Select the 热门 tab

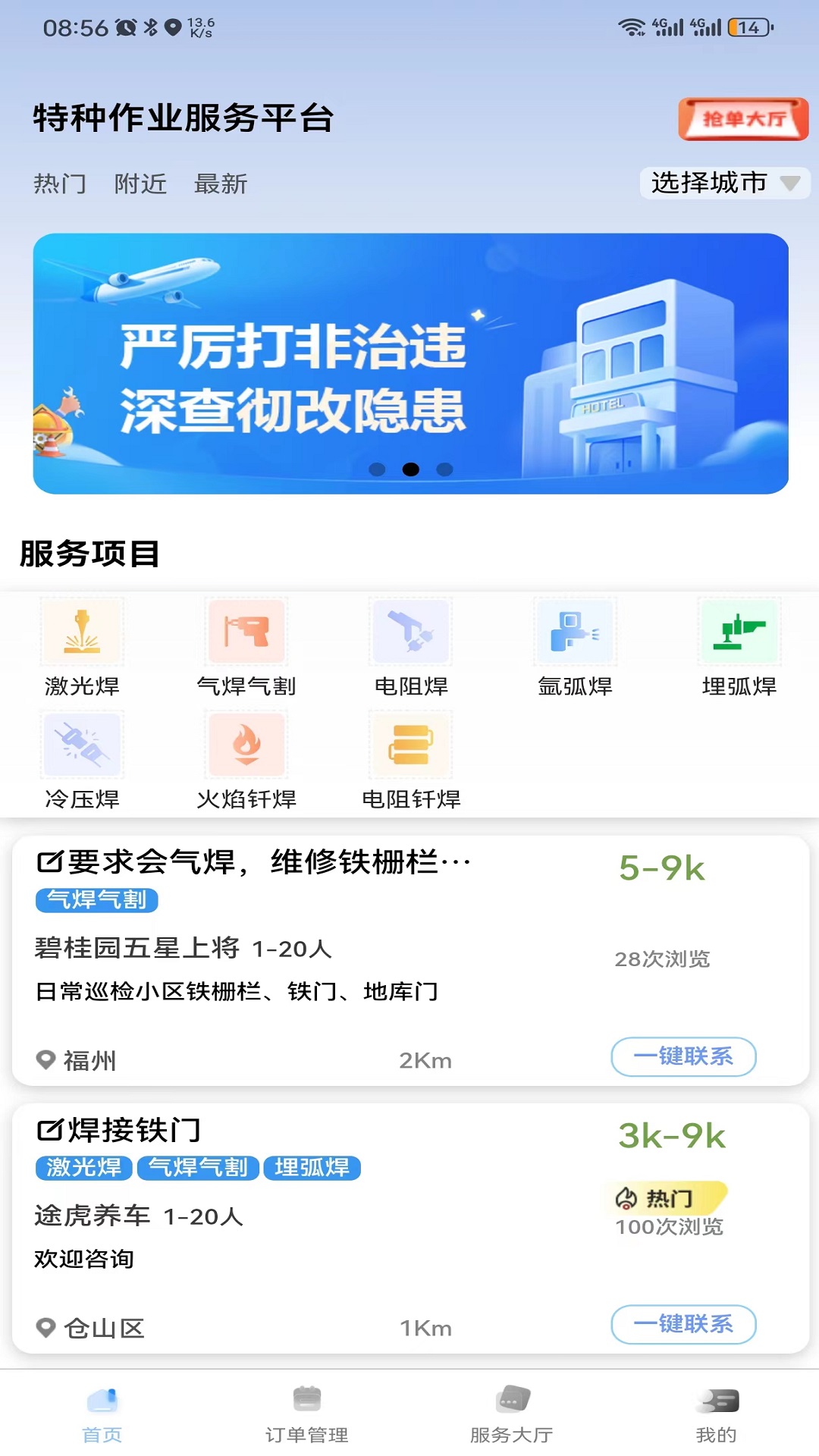61,183
